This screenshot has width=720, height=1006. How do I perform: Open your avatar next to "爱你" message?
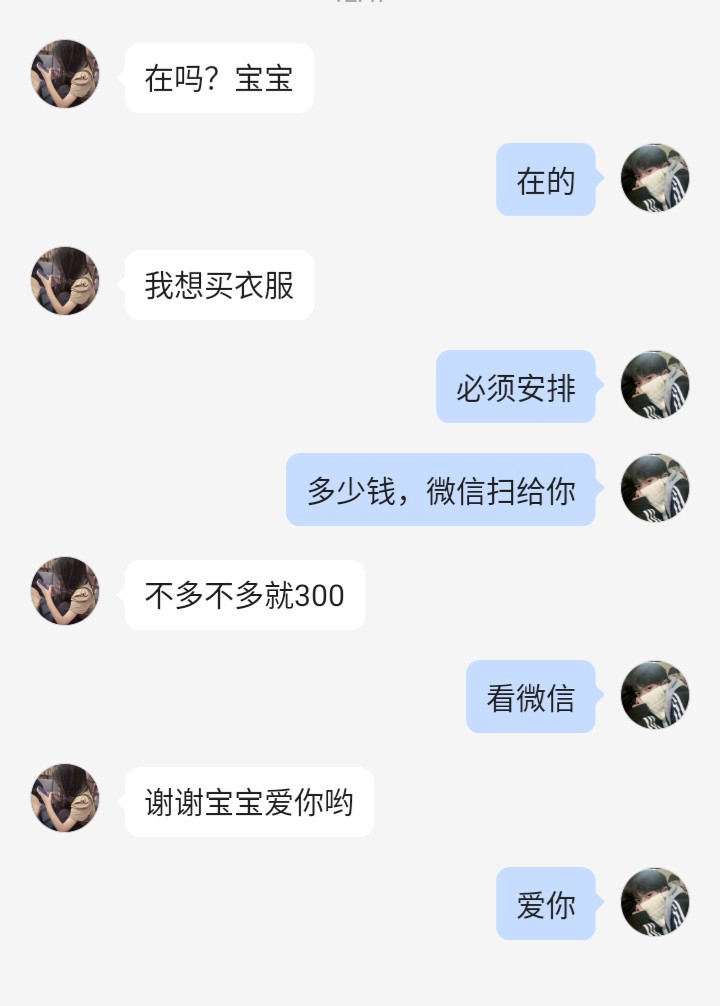pos(655,903)
